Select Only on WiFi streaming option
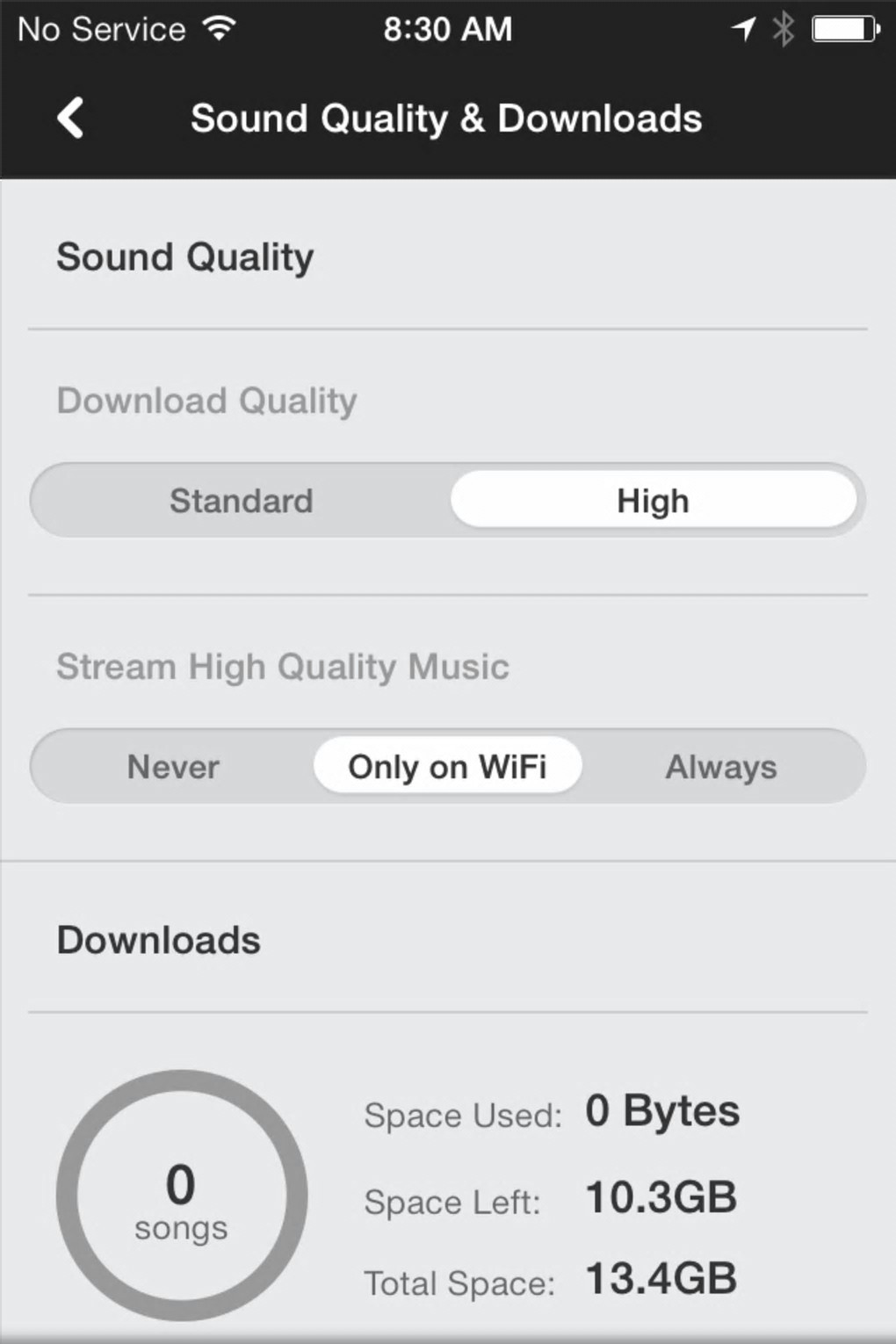The width and height of the screenshot is (896, 1344). 447,767
